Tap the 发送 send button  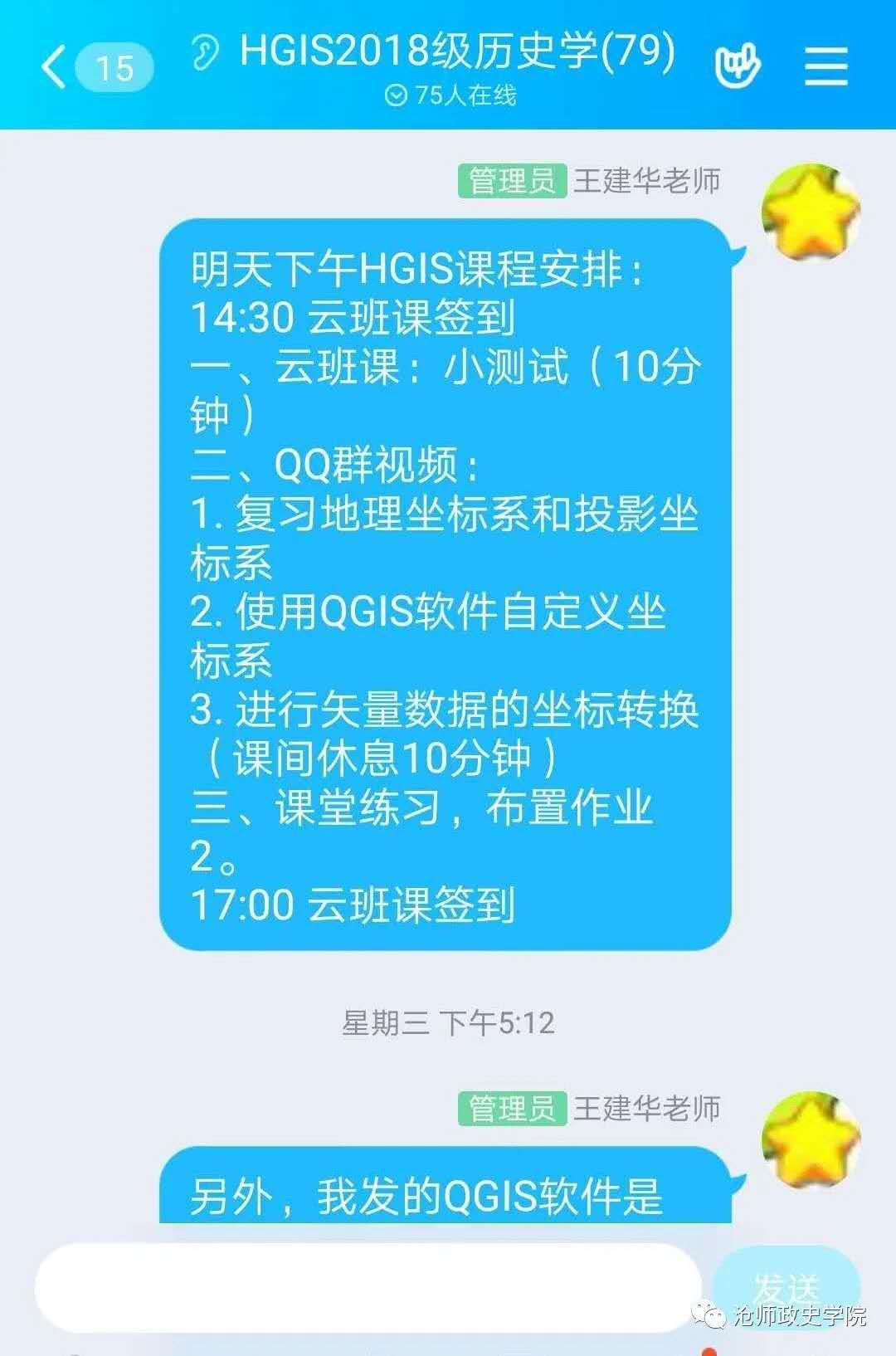point(785,1287)
